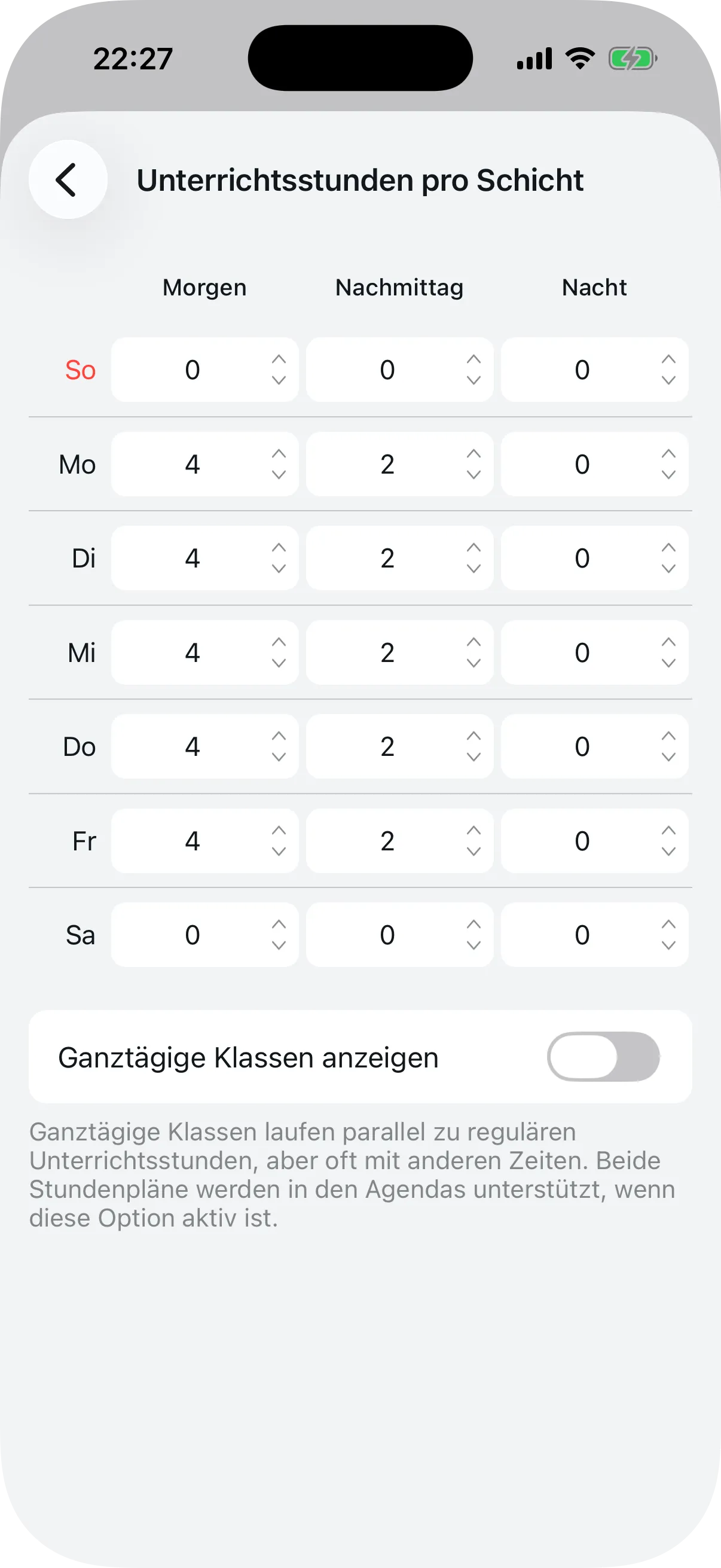Increase Monday's Morgen hours with the up arrow

coord(279,452)
